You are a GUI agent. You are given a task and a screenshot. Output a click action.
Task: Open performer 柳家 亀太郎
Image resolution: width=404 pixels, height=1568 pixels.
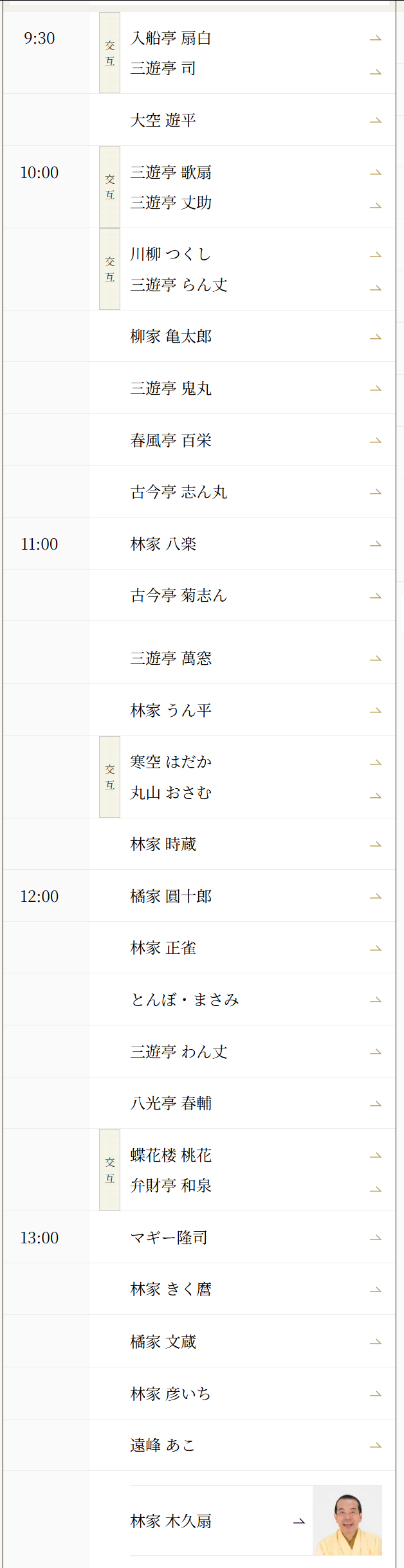click(x=171, y=336)
